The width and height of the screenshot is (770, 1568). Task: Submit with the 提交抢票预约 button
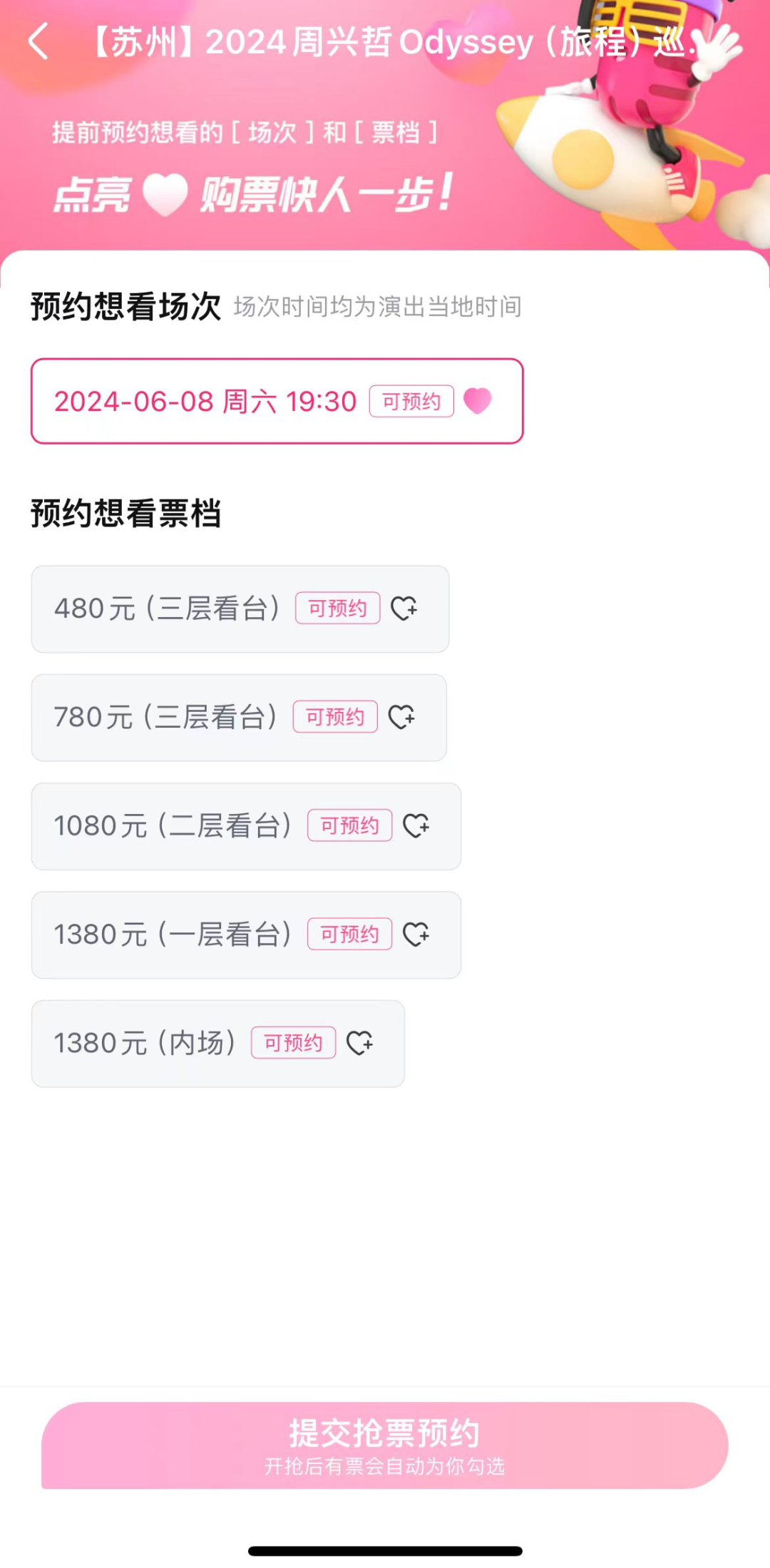coord(385,1445)
